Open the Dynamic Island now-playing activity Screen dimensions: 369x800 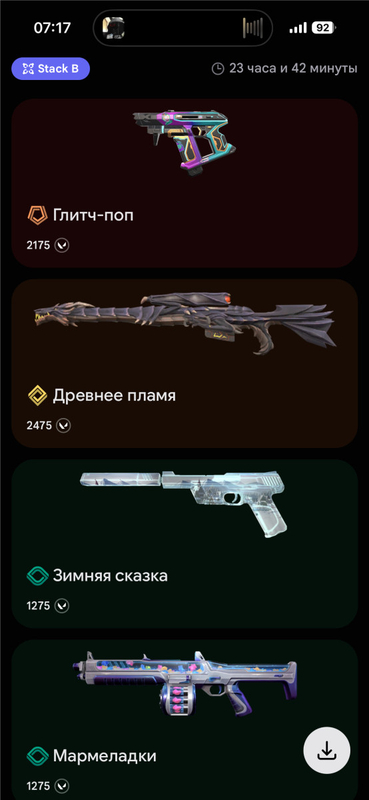point(183,28)
